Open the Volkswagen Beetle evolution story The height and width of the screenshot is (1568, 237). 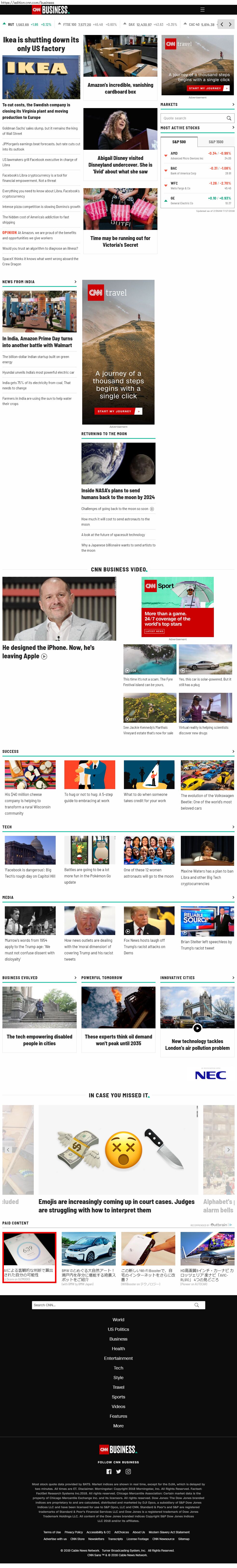click(x=207, y=802)
